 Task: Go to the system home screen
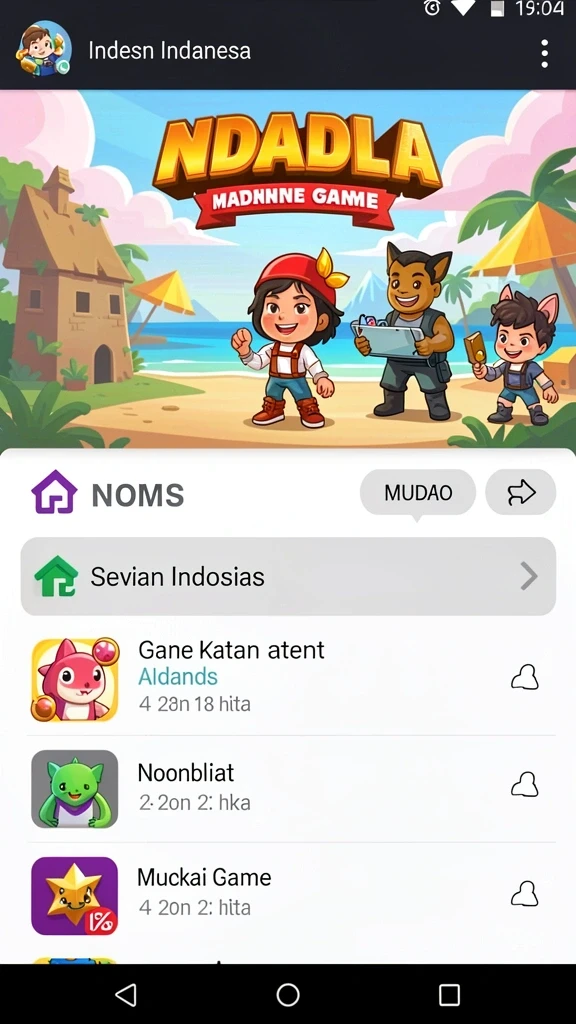[x=288, y=995]
